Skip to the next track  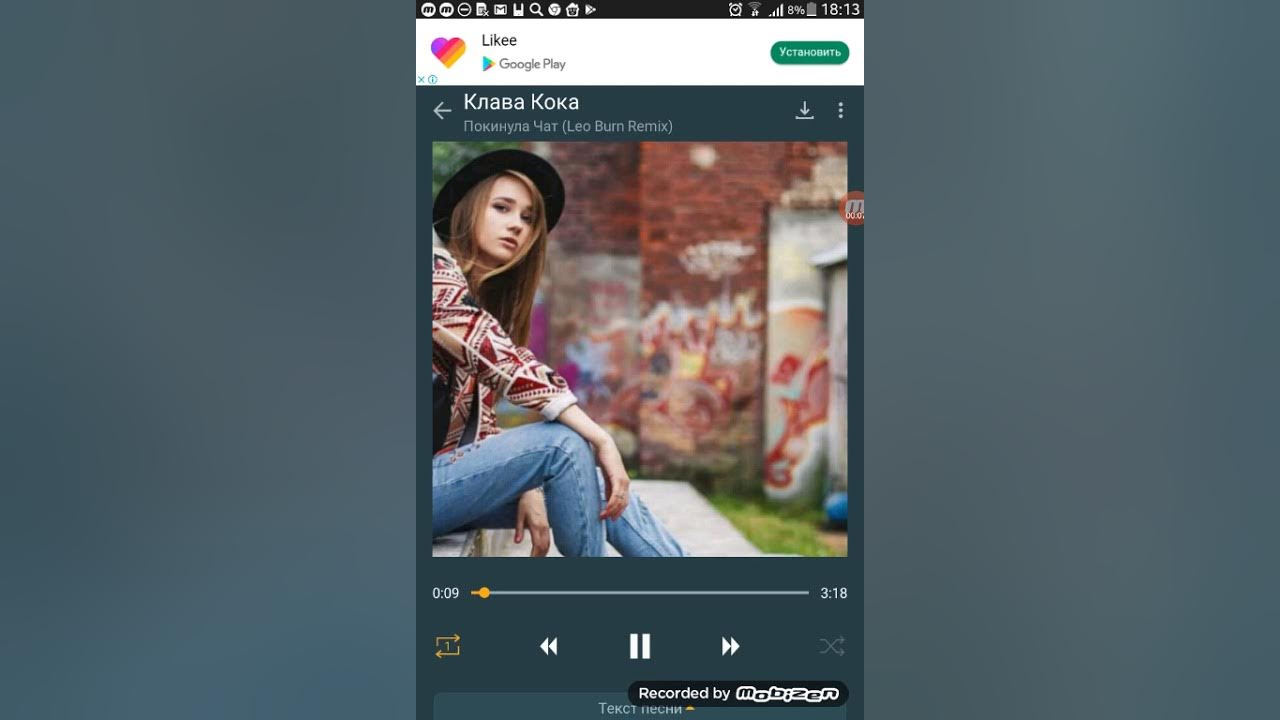point(731,646)
